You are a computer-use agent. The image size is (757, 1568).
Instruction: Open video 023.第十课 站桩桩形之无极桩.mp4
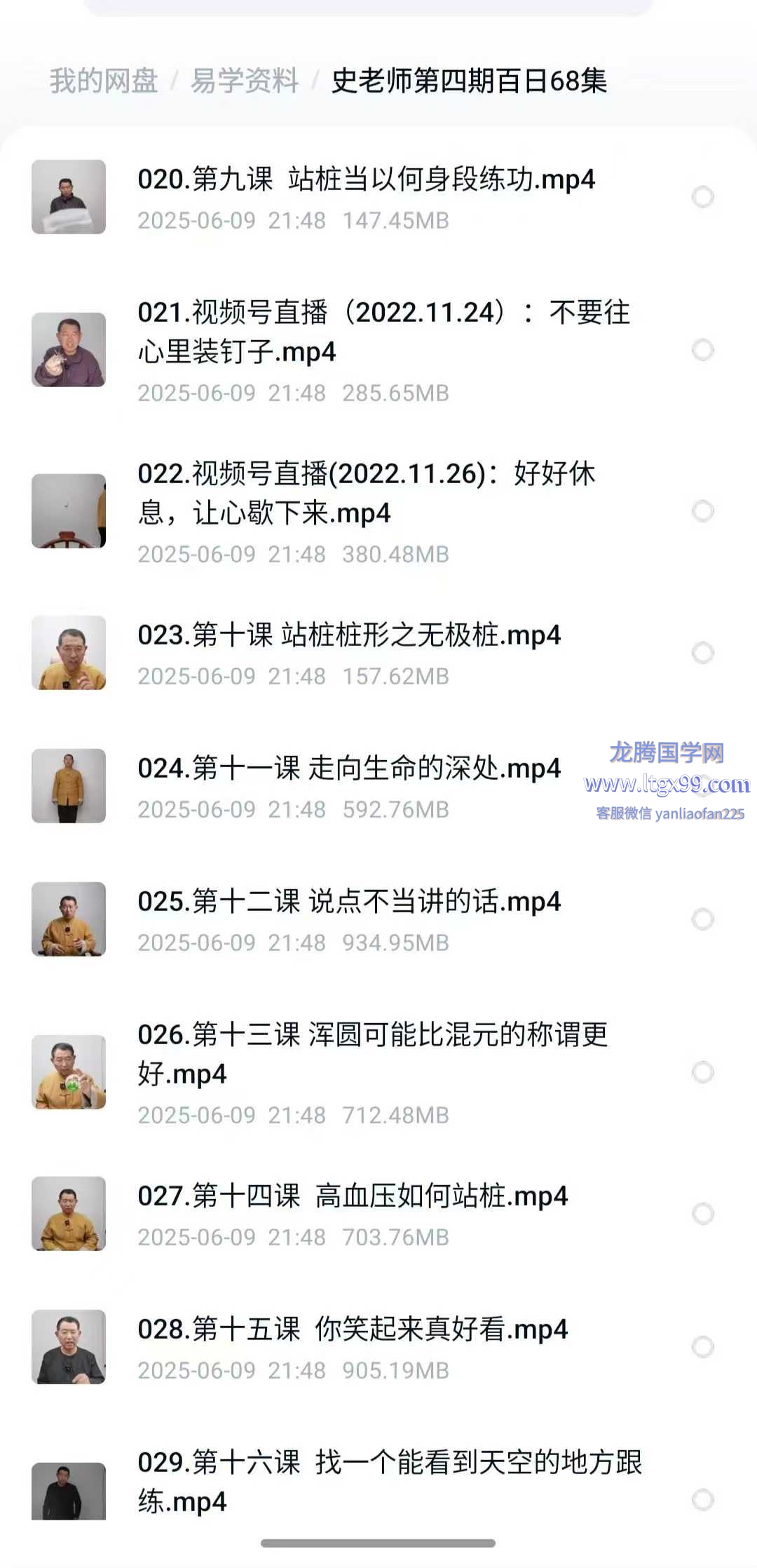[349, 635]
